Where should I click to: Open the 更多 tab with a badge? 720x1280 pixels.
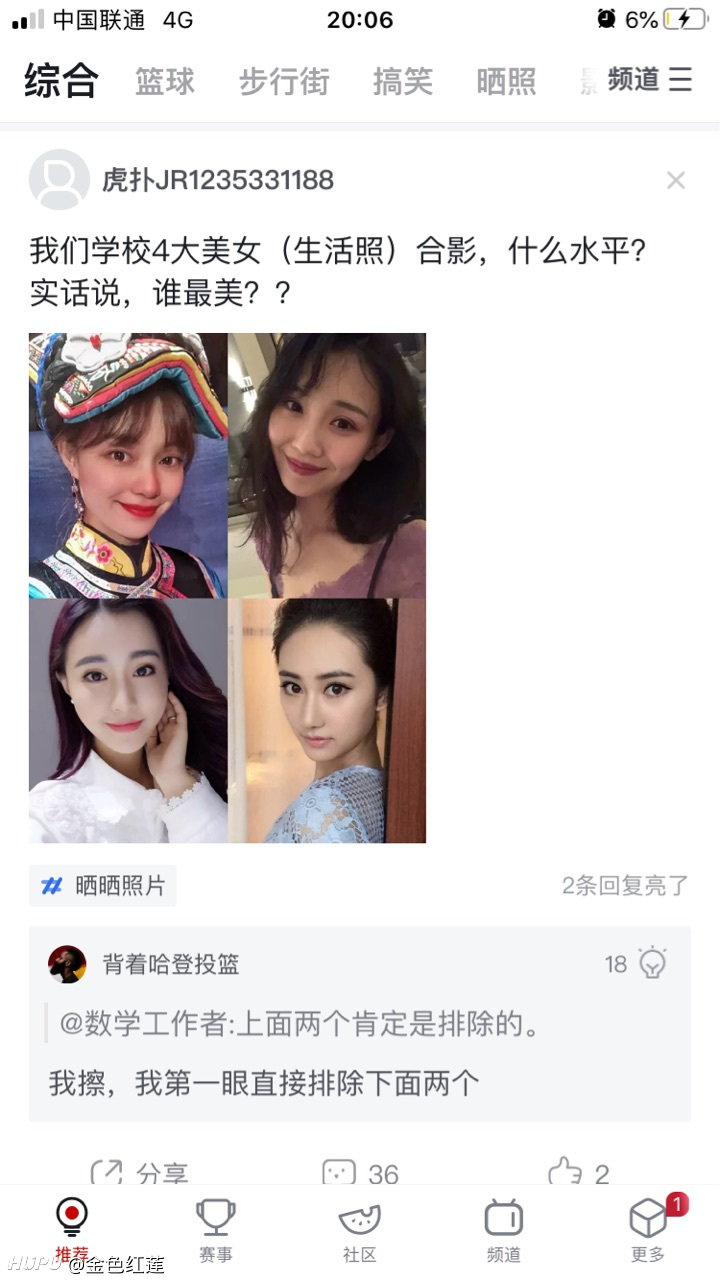[x=648, y=1230]
